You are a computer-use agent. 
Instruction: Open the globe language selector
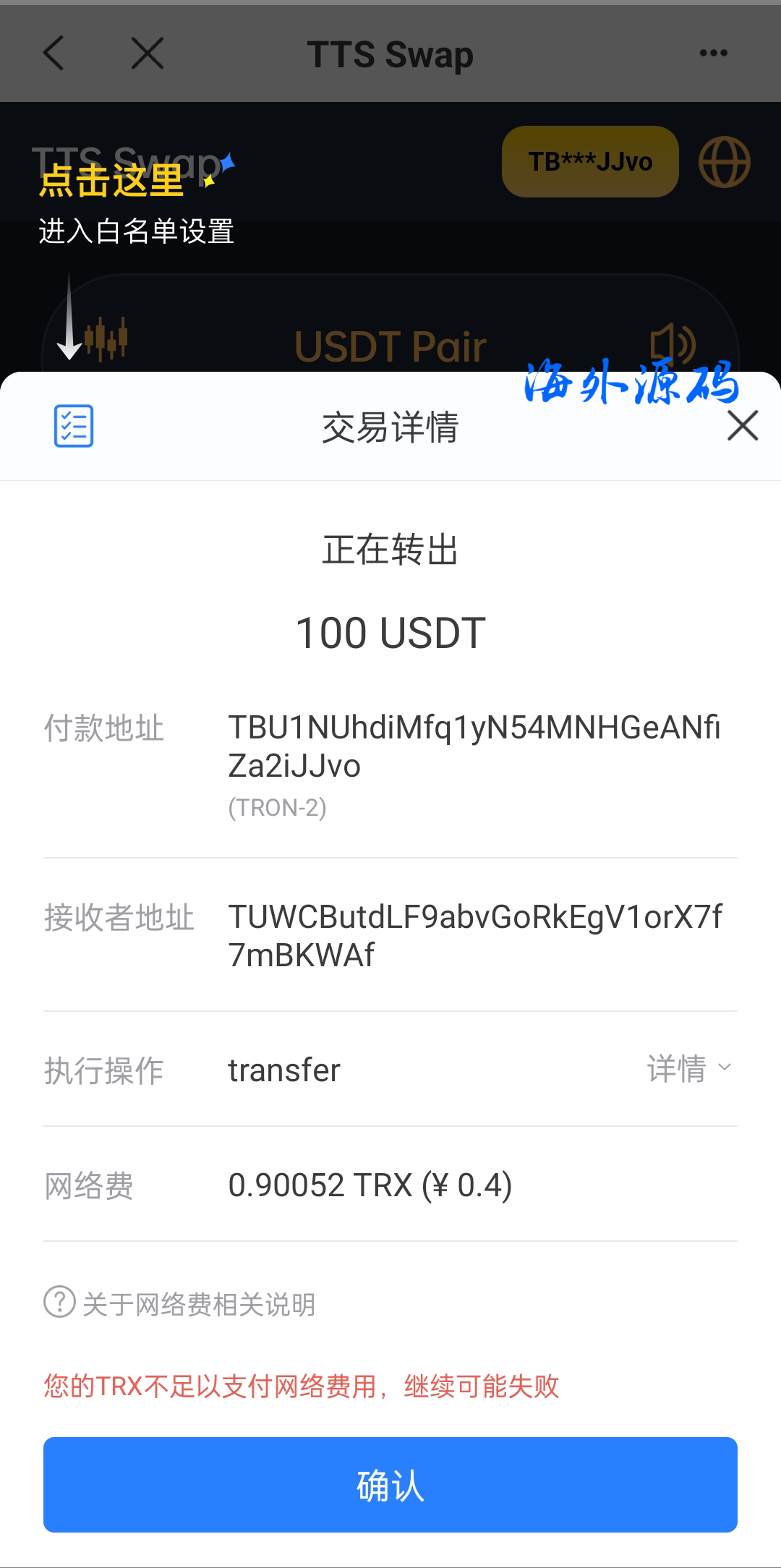pyautogui.click(x=724, y=162)
